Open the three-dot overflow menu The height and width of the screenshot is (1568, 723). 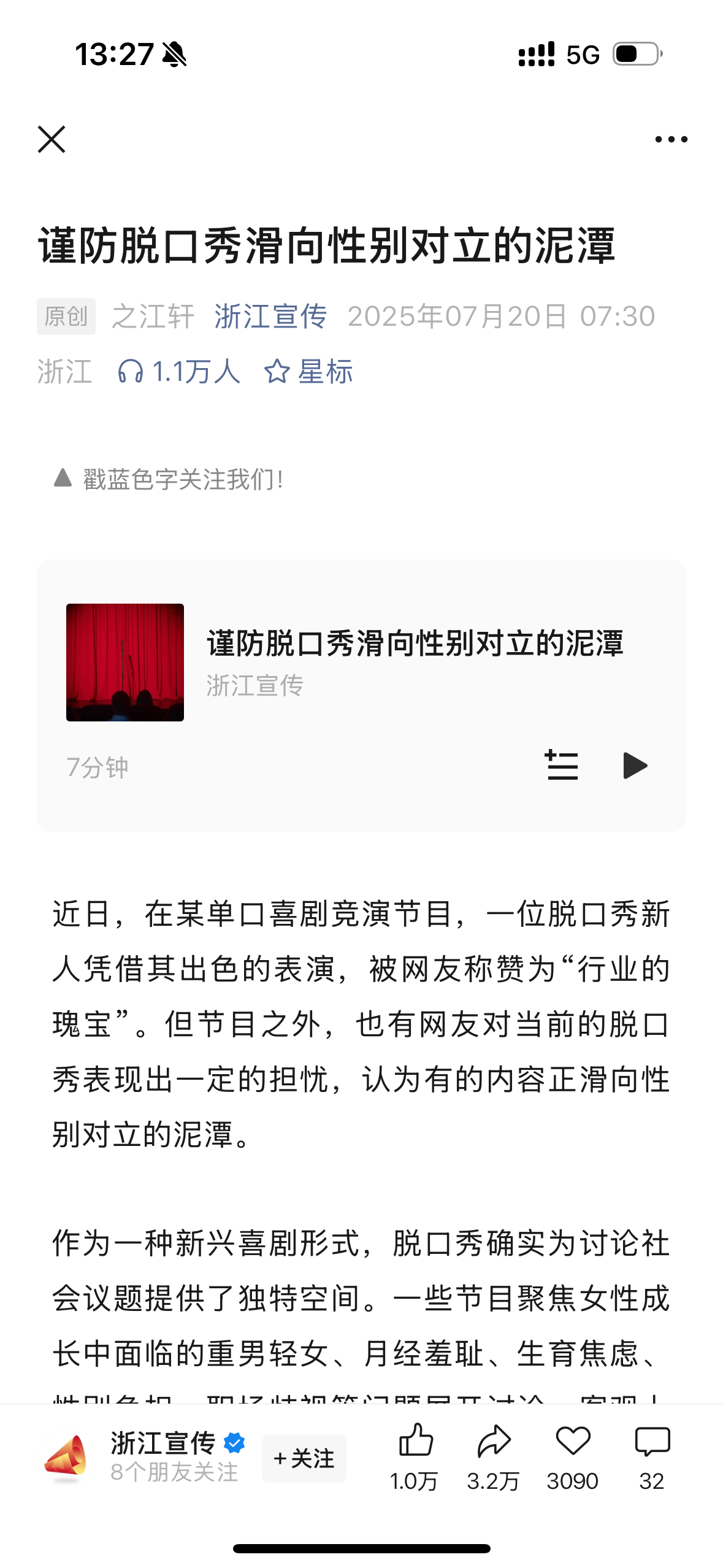[671, 139]
